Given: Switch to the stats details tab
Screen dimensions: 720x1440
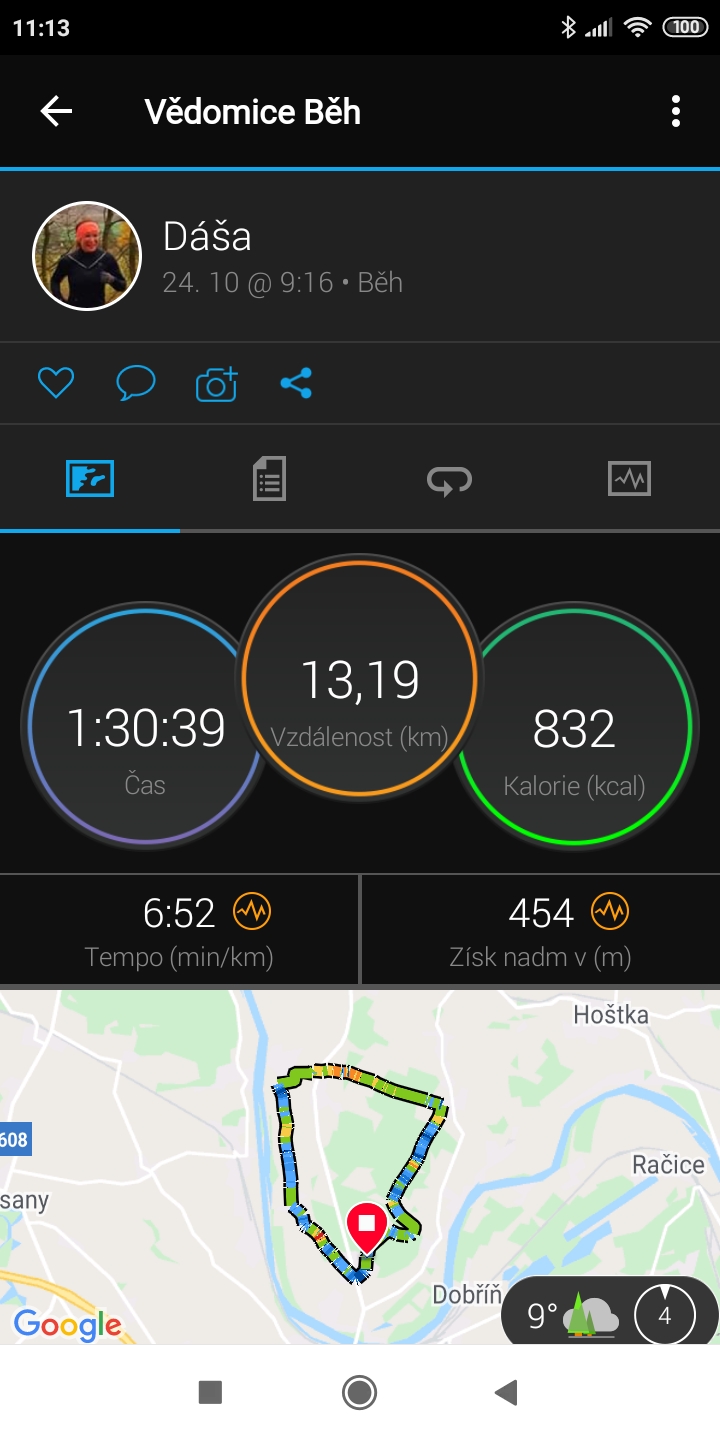Looking at the screenshot, I should tap(269, 479).
